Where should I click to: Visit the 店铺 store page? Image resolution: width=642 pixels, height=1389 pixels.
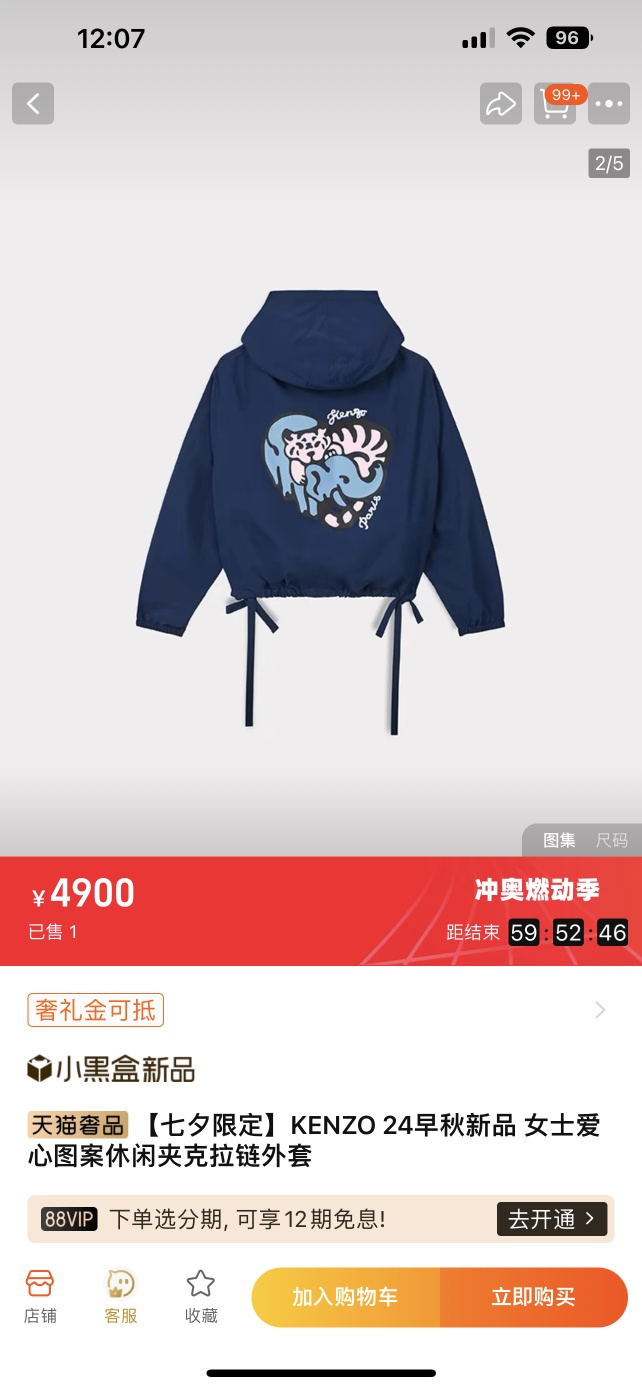[x=40, y=1296]
